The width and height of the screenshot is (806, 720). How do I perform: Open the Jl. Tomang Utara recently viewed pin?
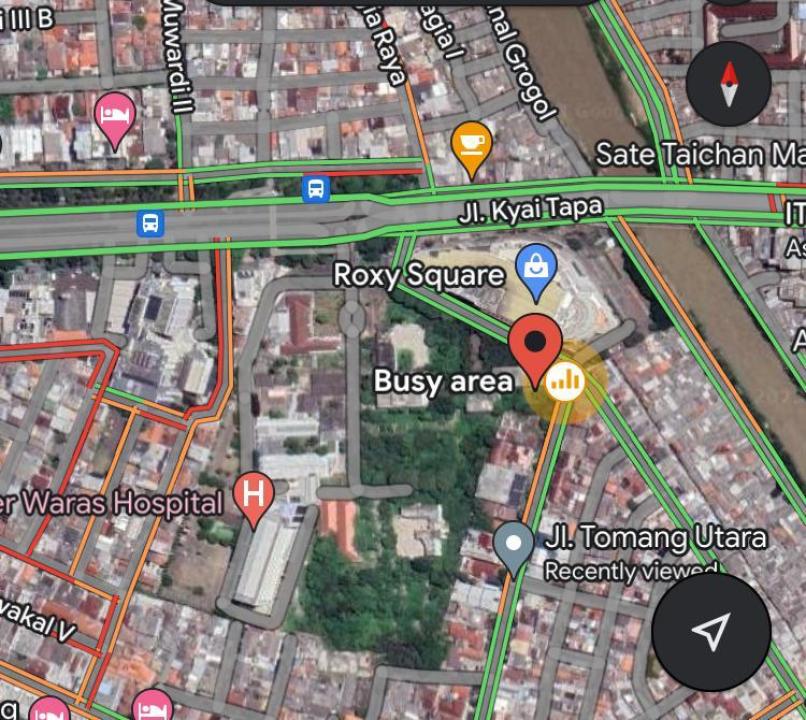[514, 546]
